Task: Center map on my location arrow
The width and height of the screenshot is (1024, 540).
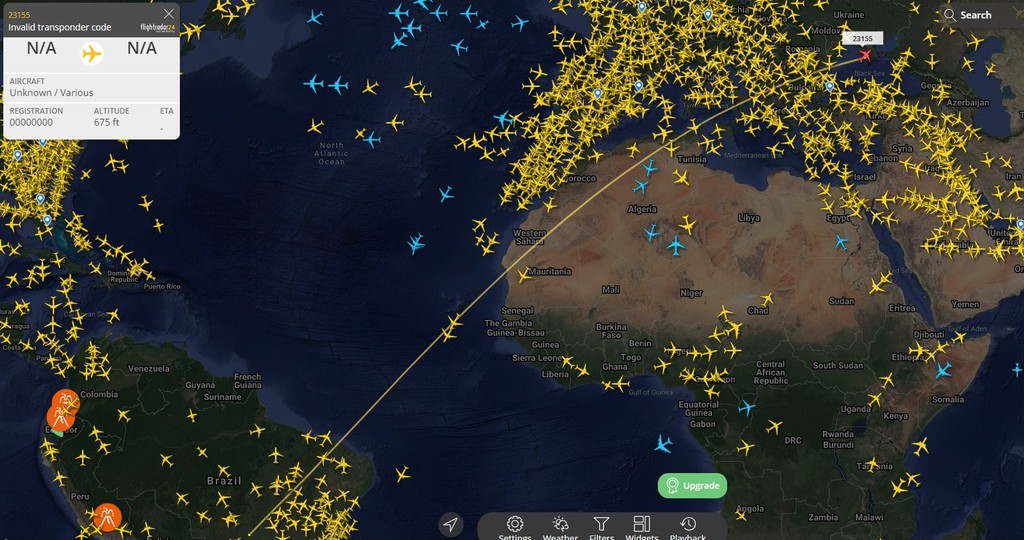Action: 451,525
